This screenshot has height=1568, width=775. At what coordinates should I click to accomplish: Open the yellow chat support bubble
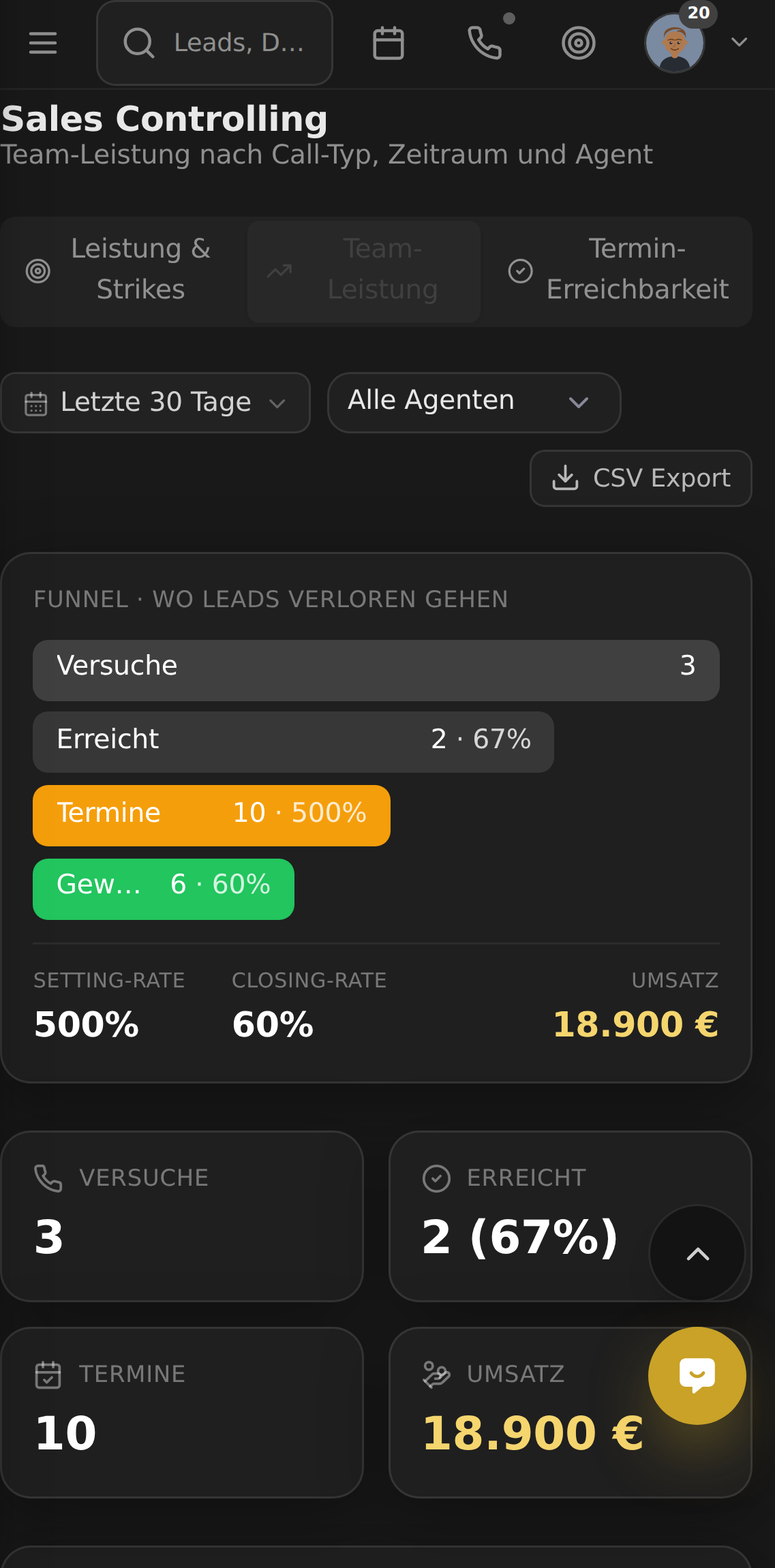click(697, 1375)
